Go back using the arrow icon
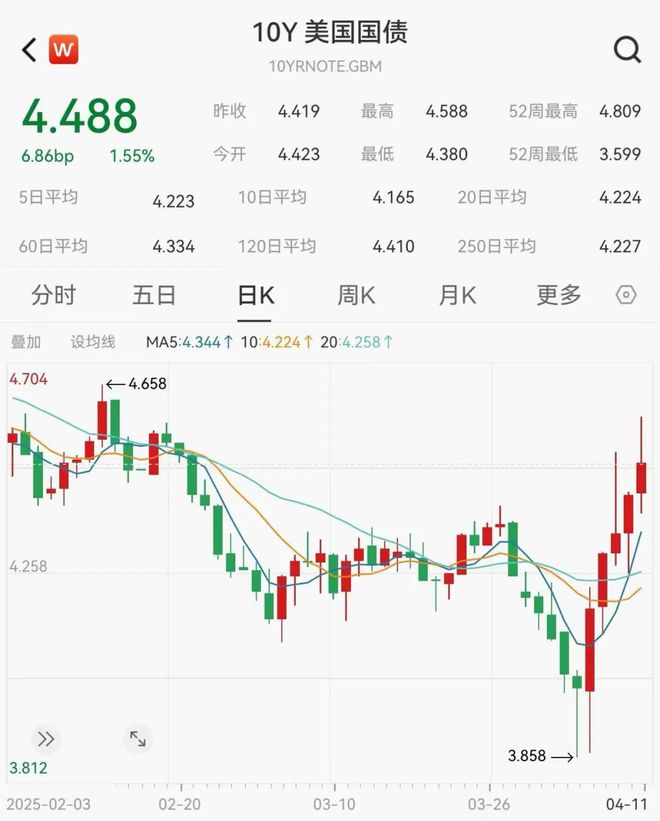 pyautogui.click(x=29, y=49)
